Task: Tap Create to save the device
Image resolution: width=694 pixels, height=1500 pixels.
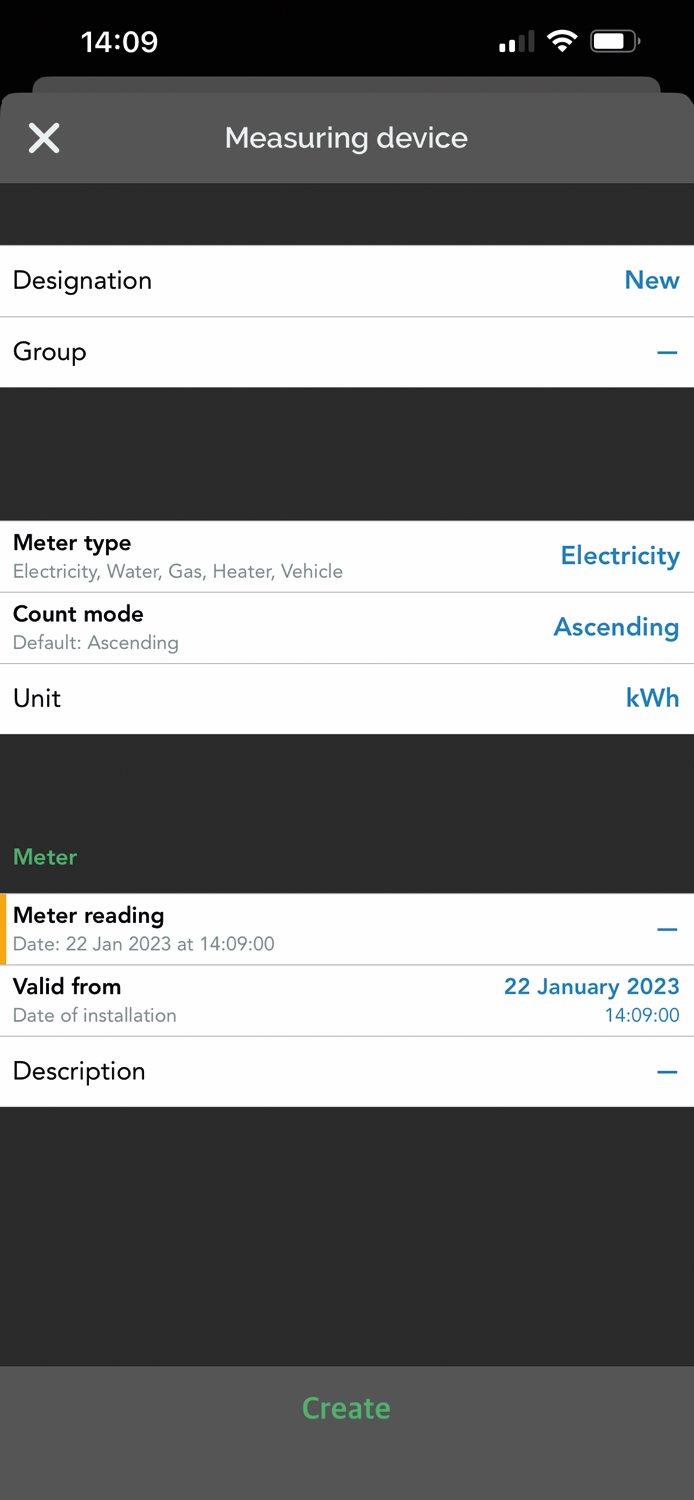Action: coord(347,1408)
